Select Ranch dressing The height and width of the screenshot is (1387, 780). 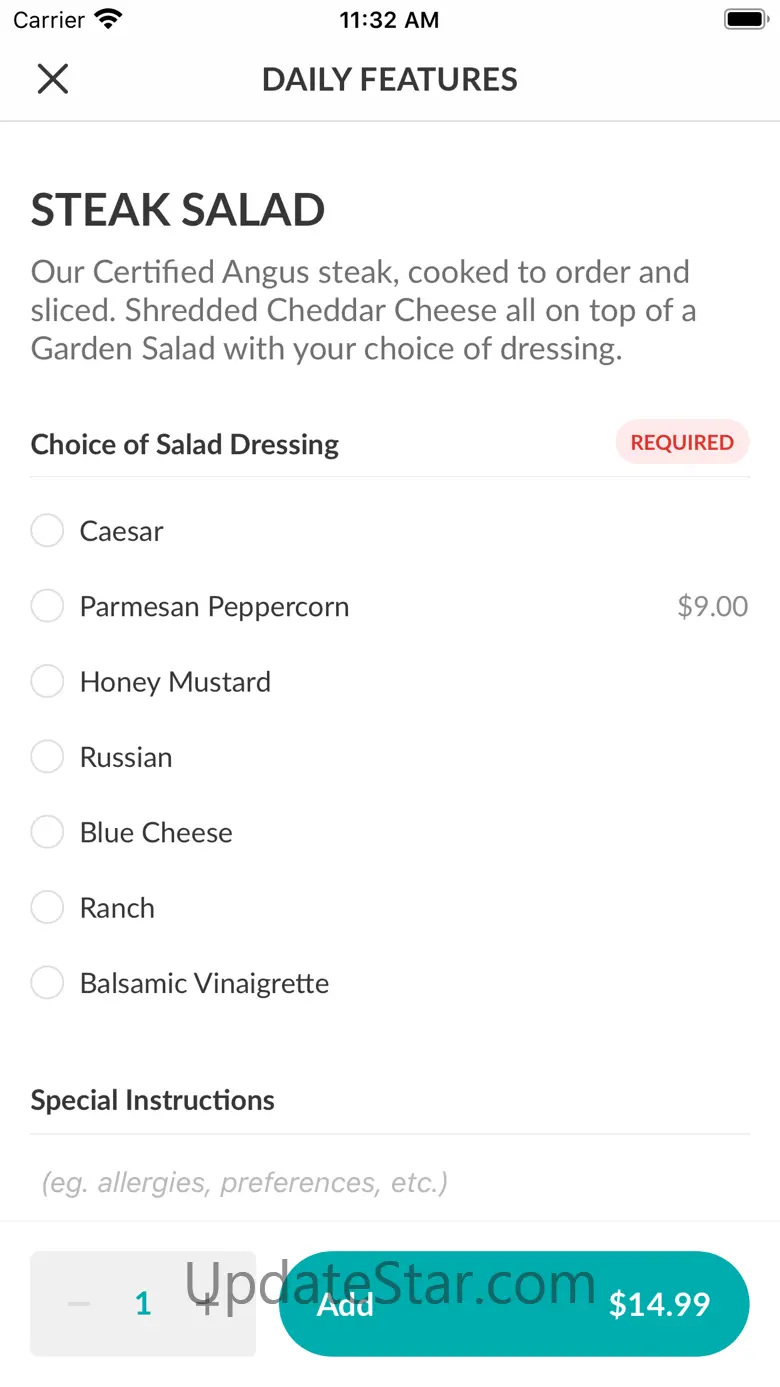47,908
